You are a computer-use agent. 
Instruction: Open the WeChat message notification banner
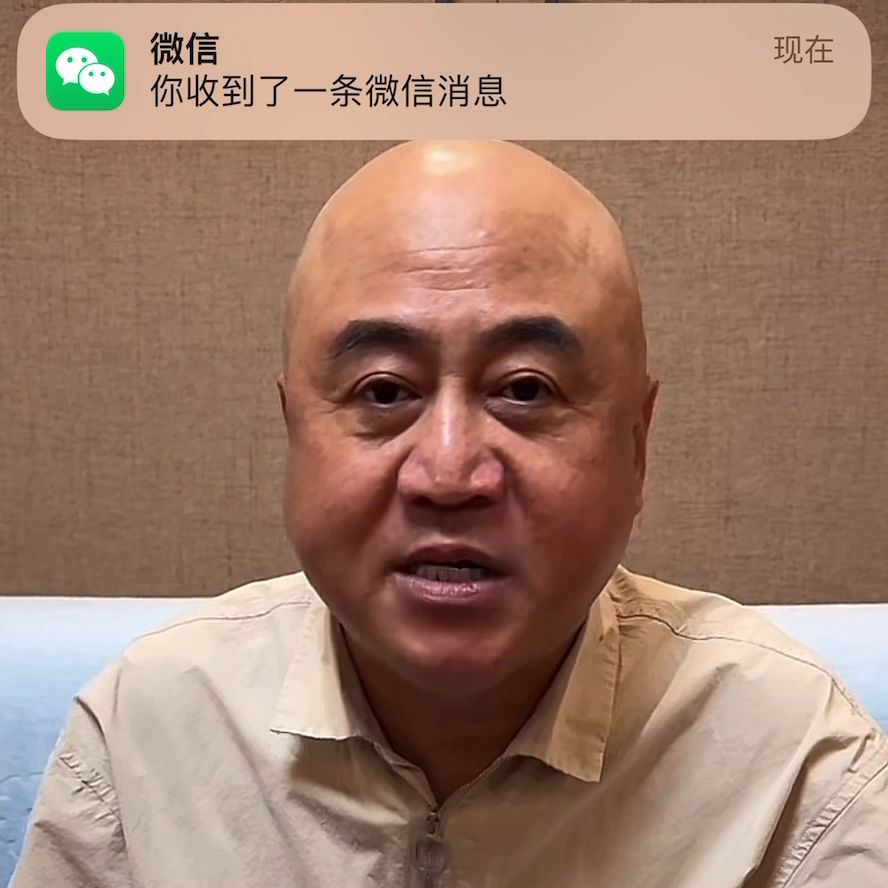444,72
